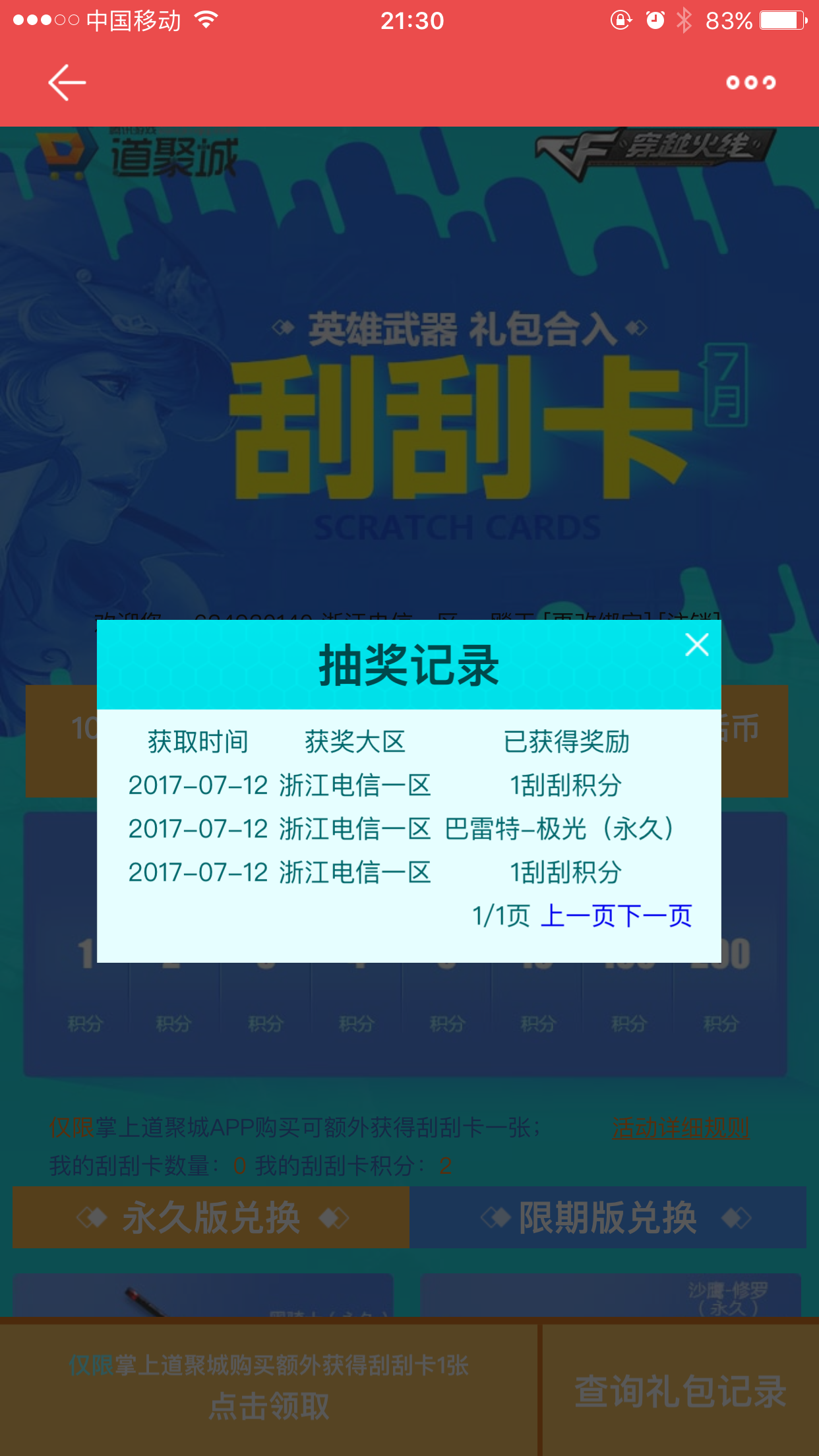Go to previous page via 上一页
Screen dimensions: 819x1456
pos(578,915)
